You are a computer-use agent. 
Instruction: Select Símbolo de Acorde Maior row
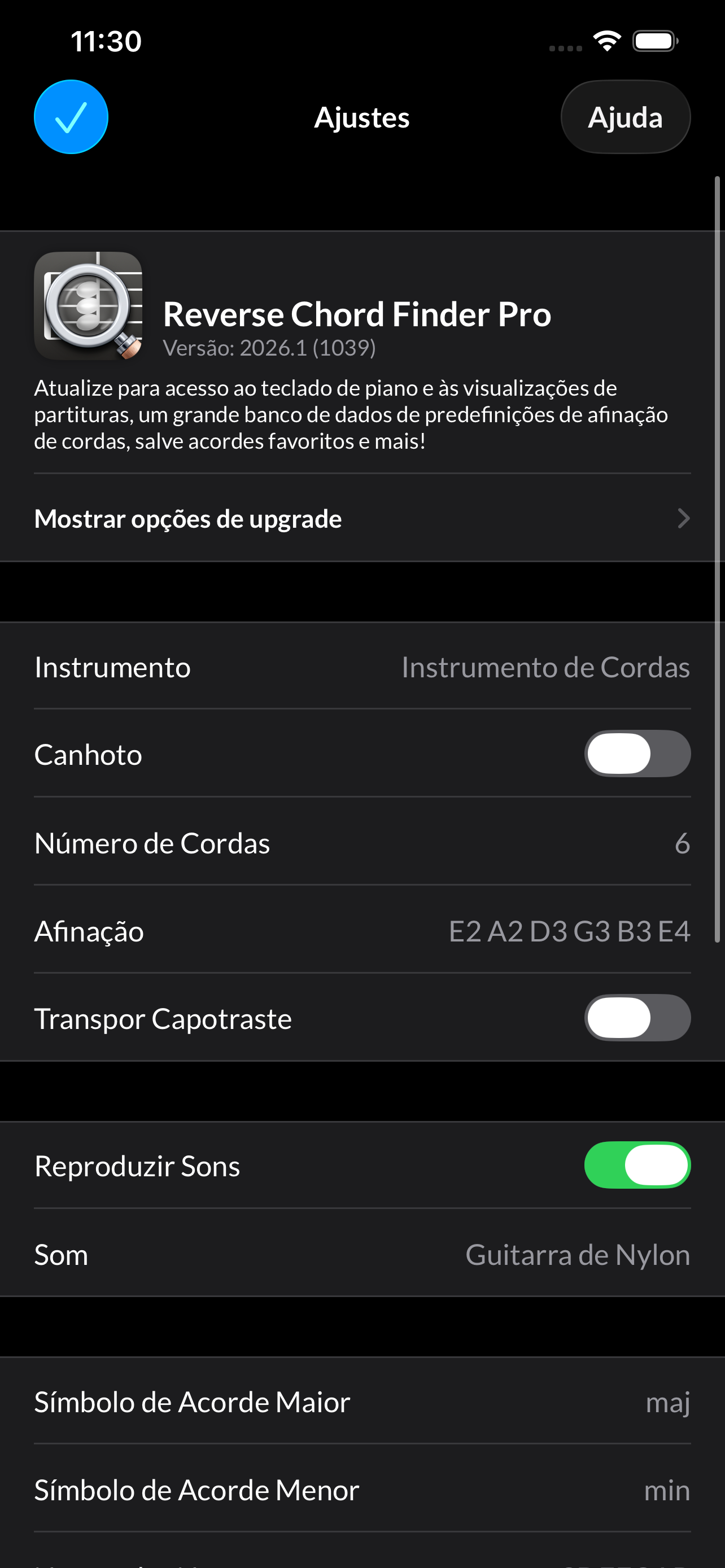click(362, 1401)
